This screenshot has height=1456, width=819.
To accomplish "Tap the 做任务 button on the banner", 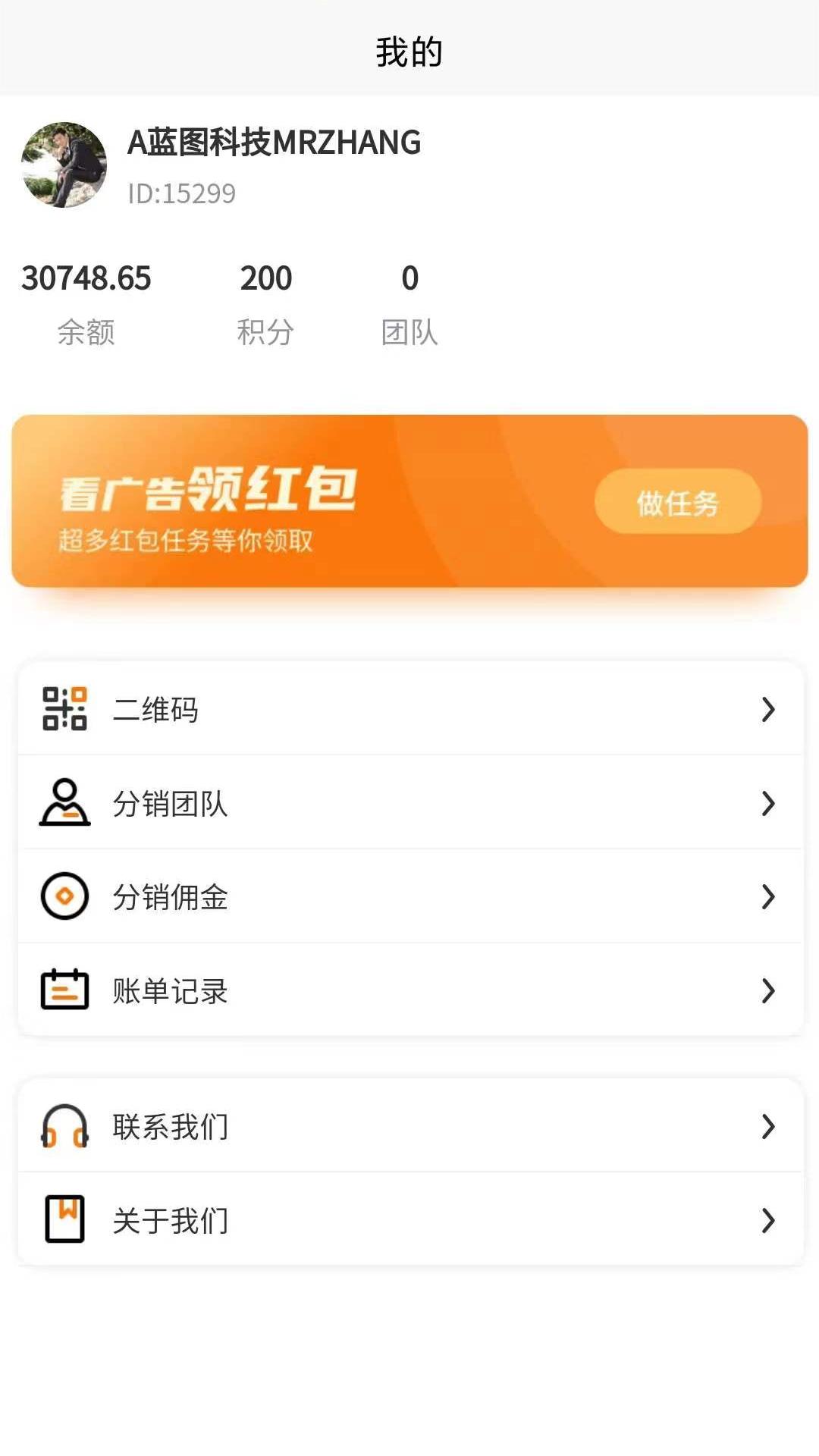I will tap(677, 502).
